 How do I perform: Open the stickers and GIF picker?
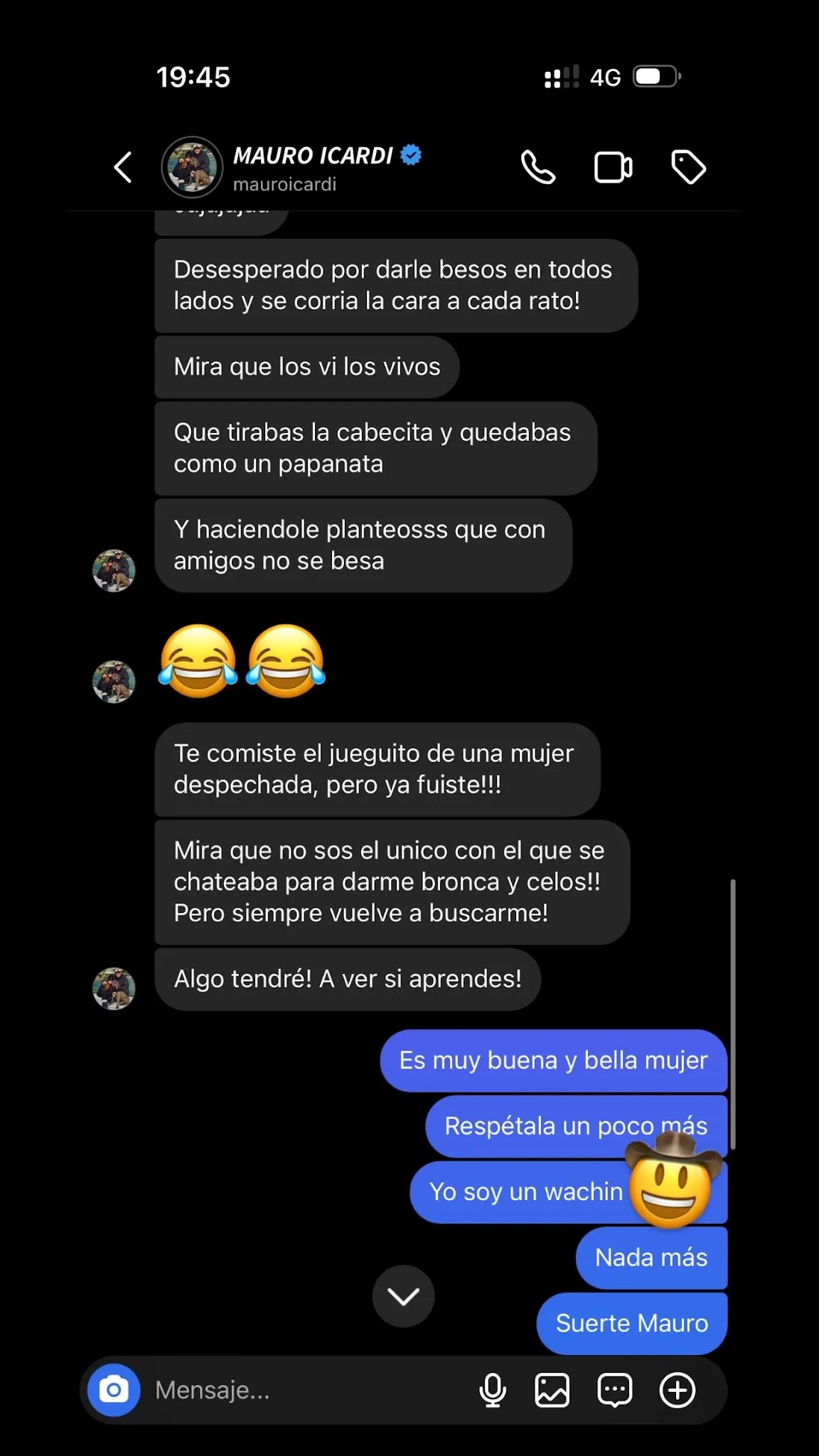[x=615, y=1390]
